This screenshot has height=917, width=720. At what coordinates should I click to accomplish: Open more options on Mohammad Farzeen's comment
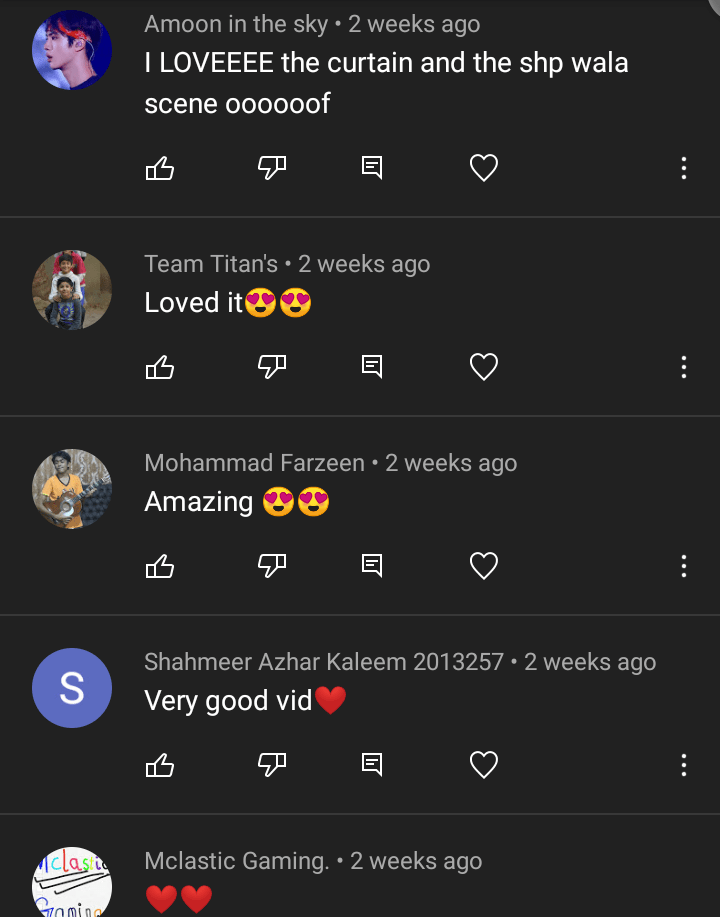[x=684, y=566]
